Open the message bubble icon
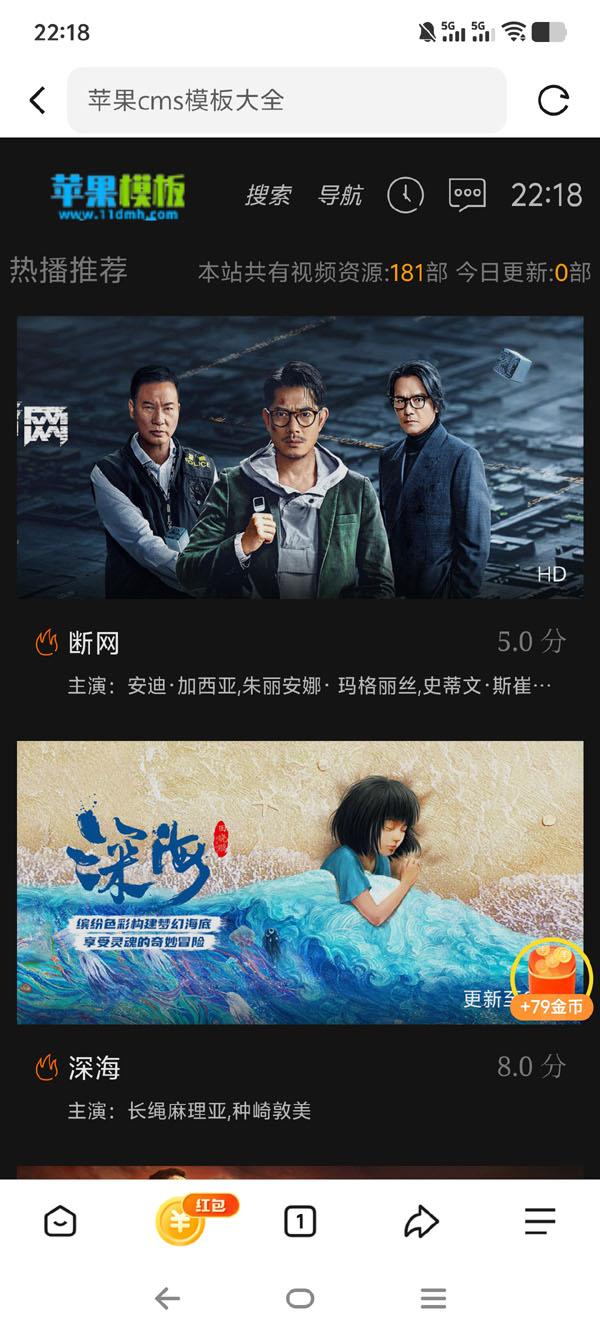 [x=467, y=194]
